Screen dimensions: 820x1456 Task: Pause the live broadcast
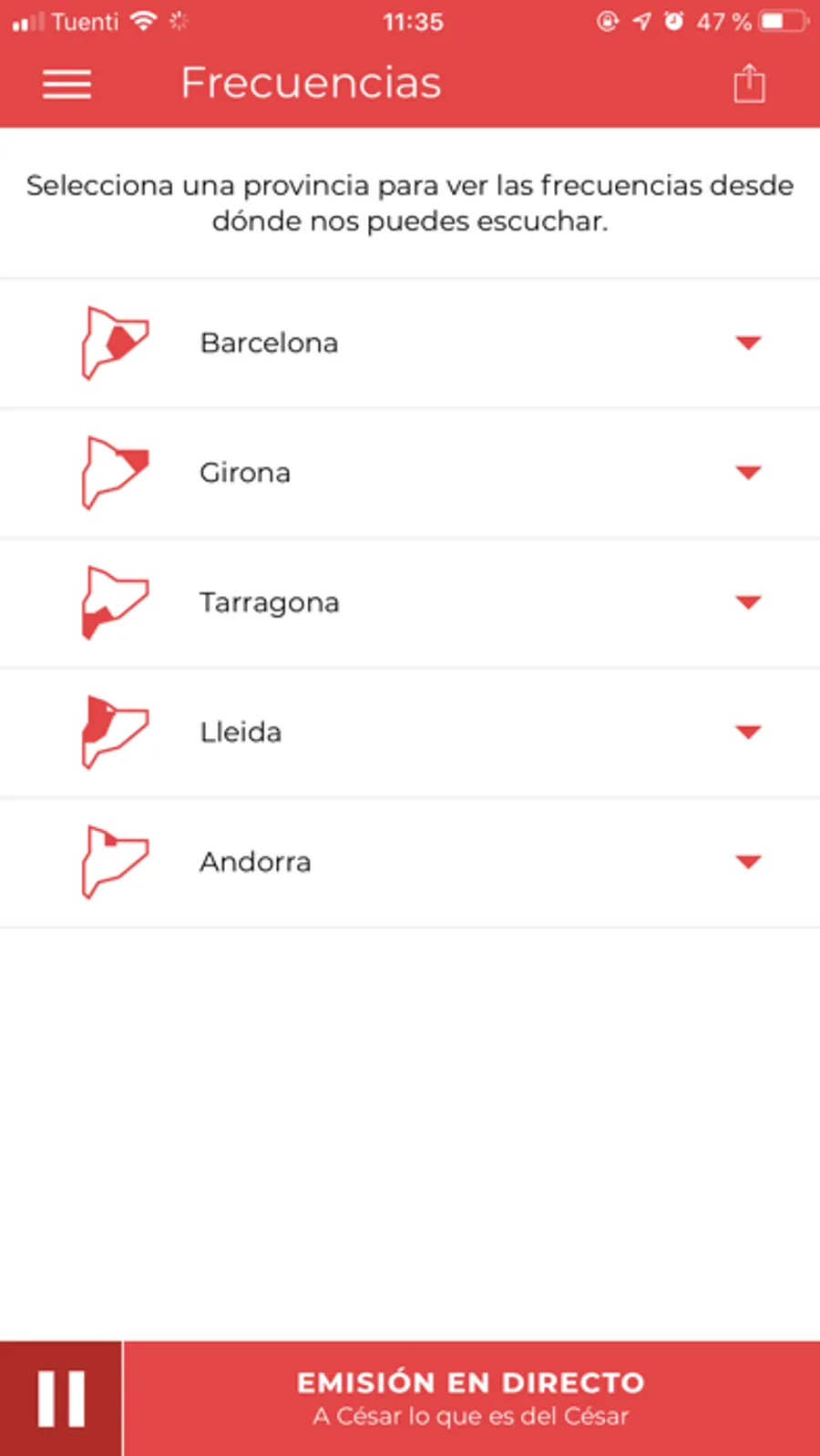tap(61, 1399)
